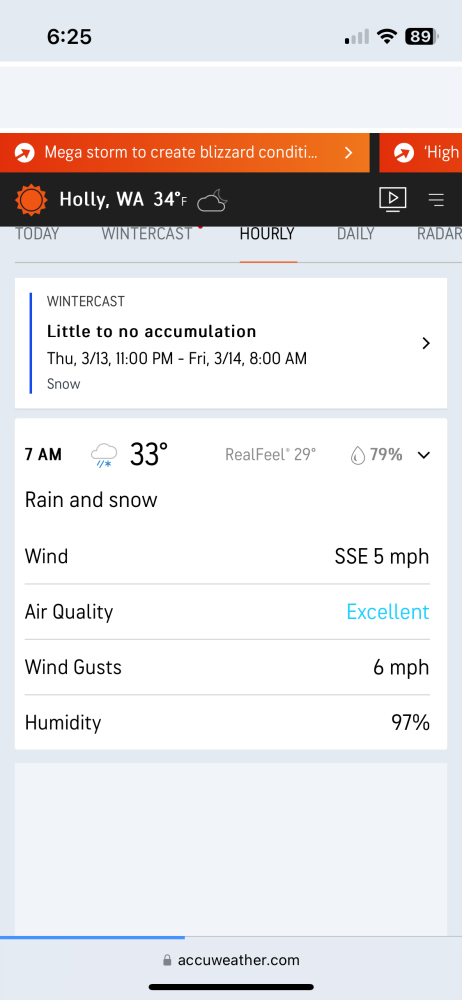Select the Hourly tab

[x=267, y=234]
